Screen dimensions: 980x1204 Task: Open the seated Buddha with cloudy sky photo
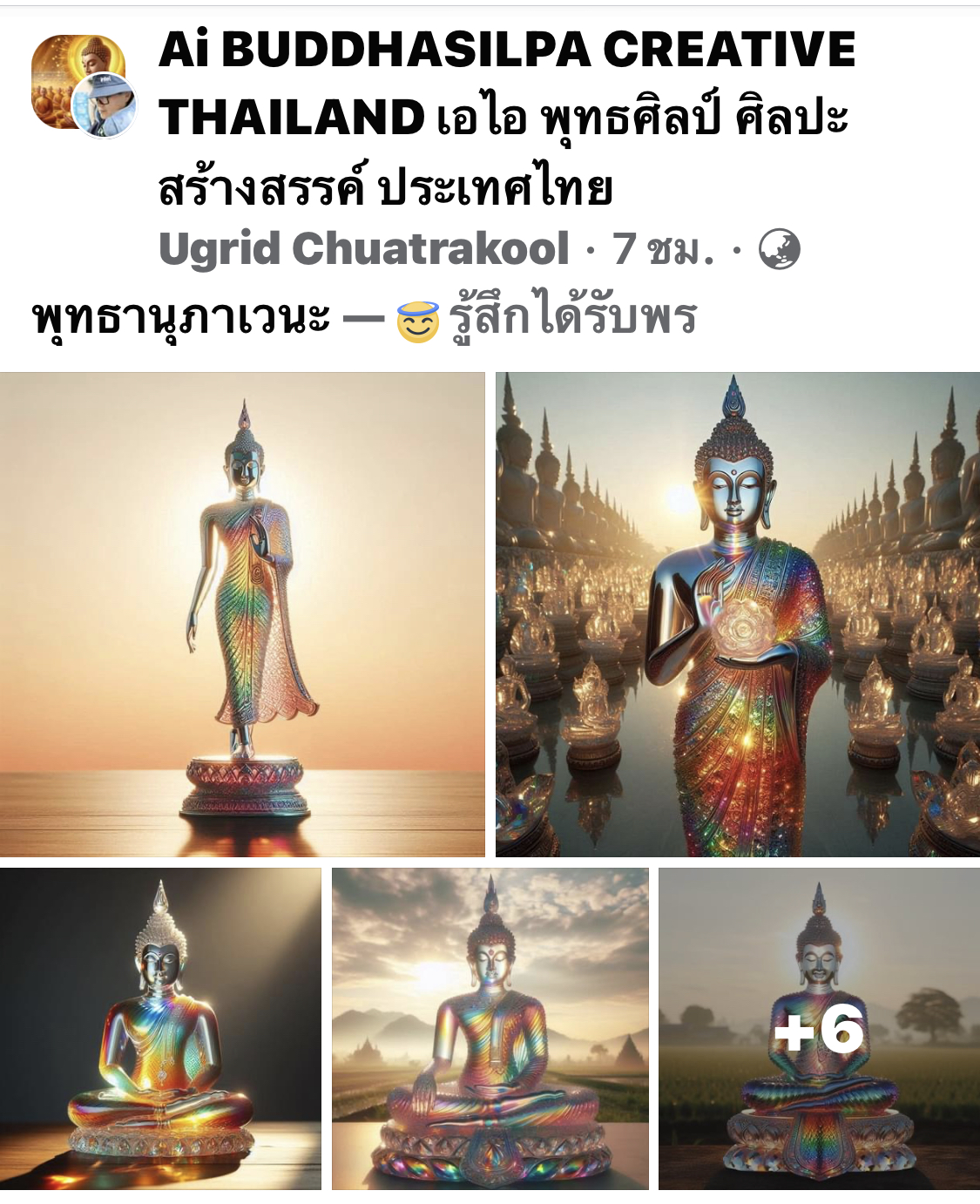tap(490, 1028)
